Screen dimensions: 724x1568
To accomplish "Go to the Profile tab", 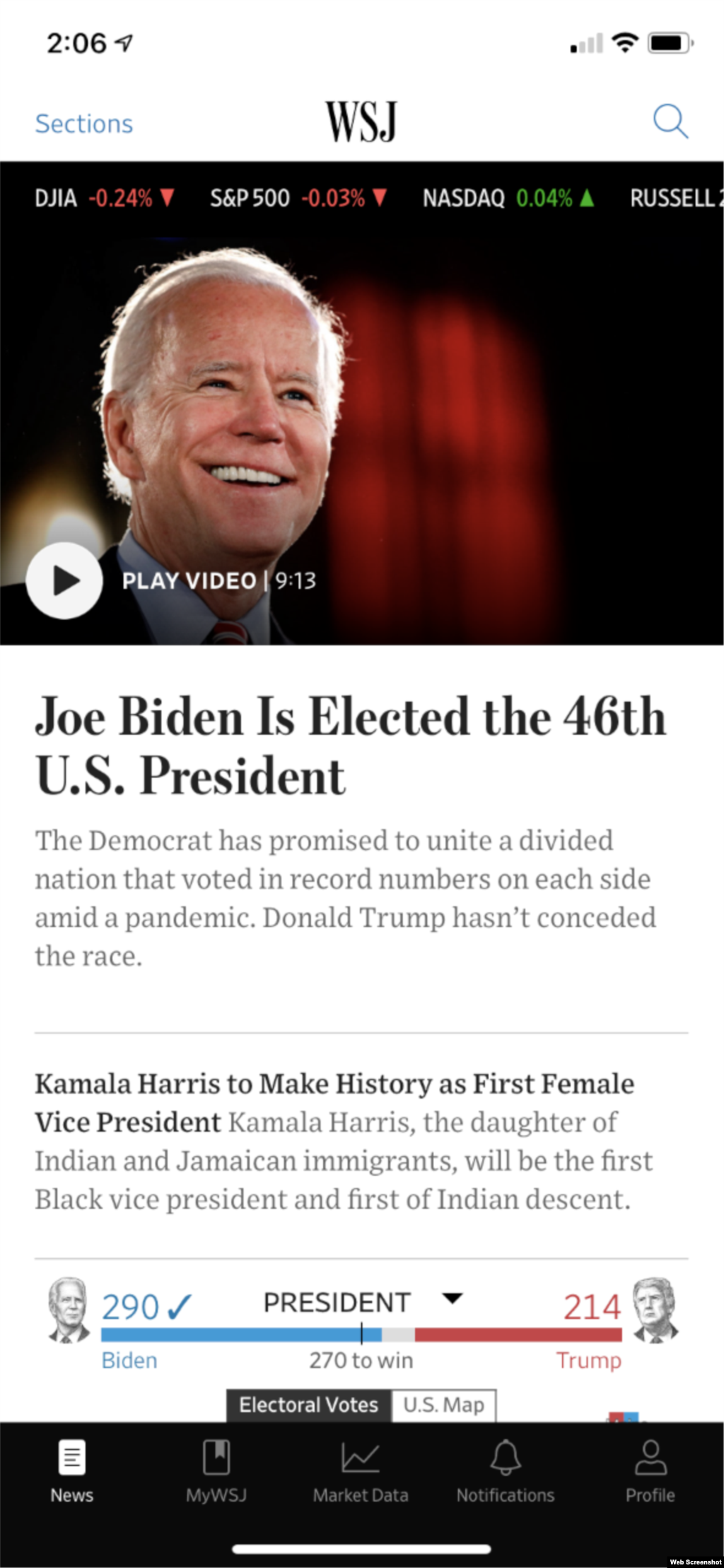I will click(x=650, y=1470).
